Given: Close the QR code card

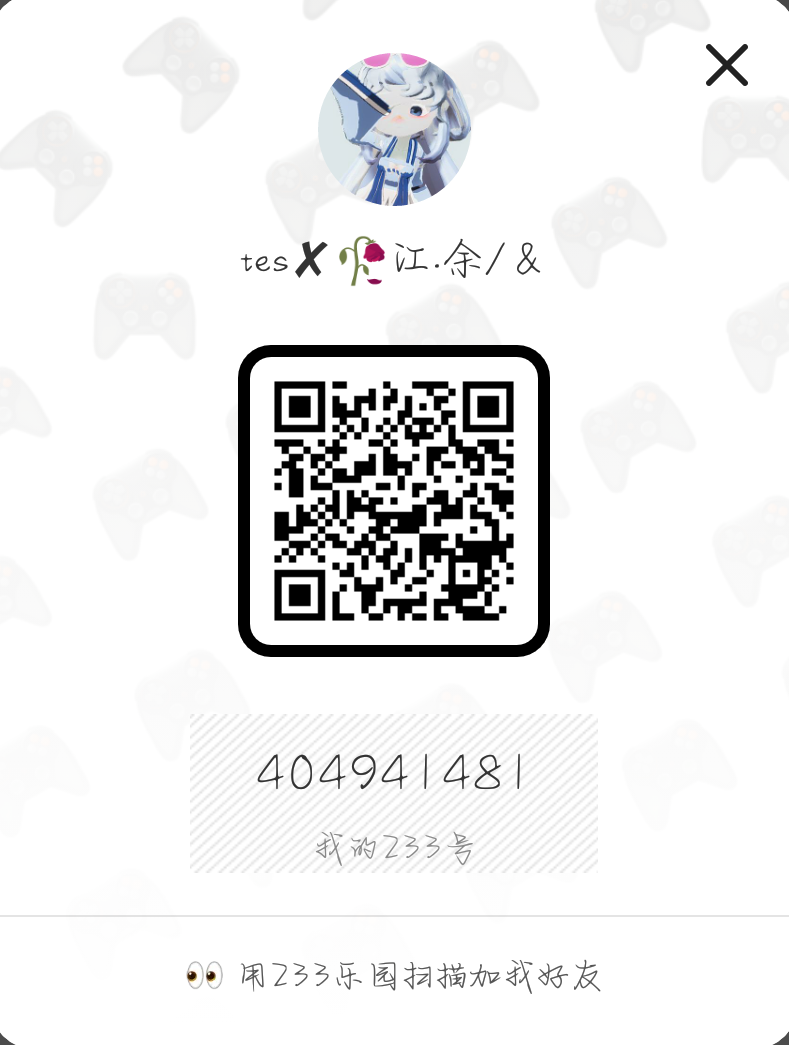Looking at the screenshot, I should [726, 66].
